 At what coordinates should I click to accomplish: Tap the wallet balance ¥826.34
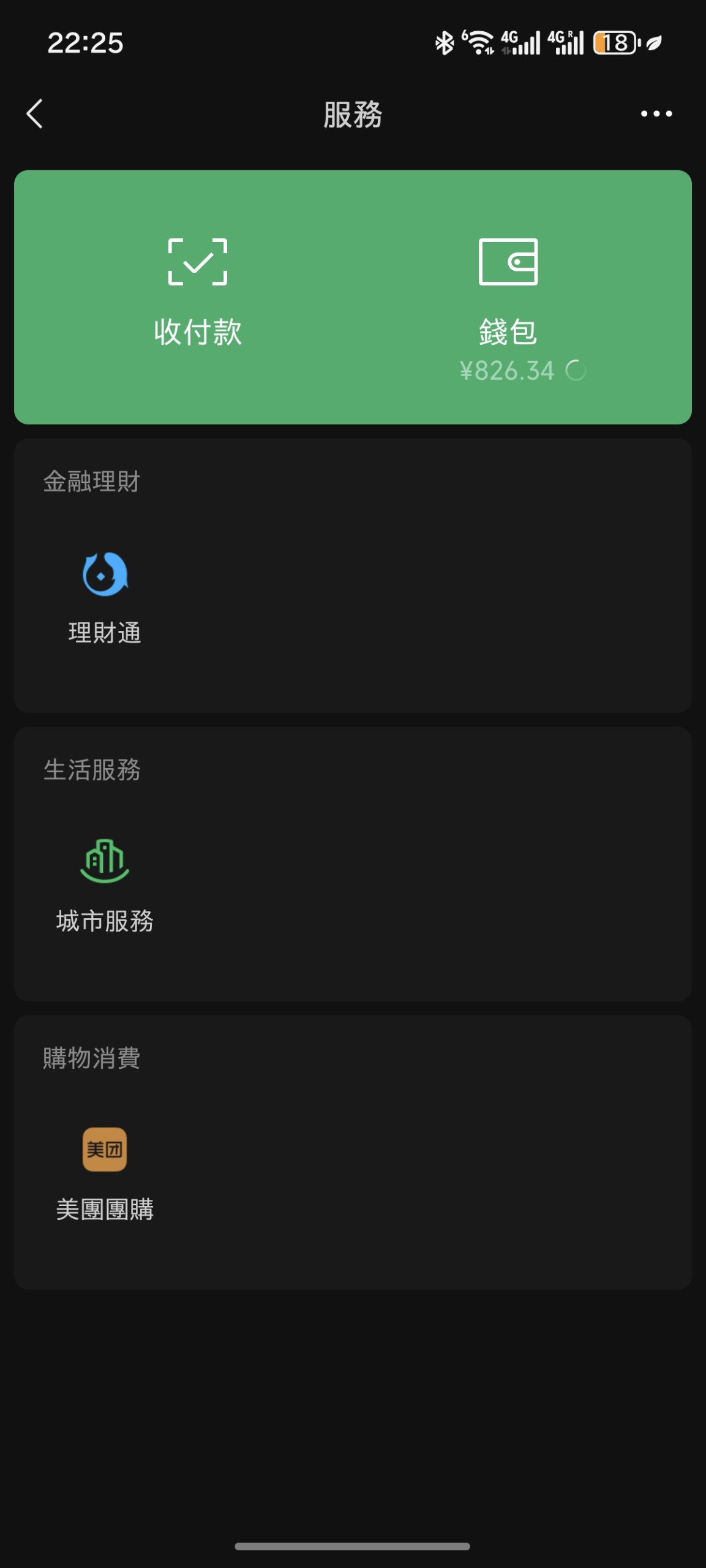point(508,371)
